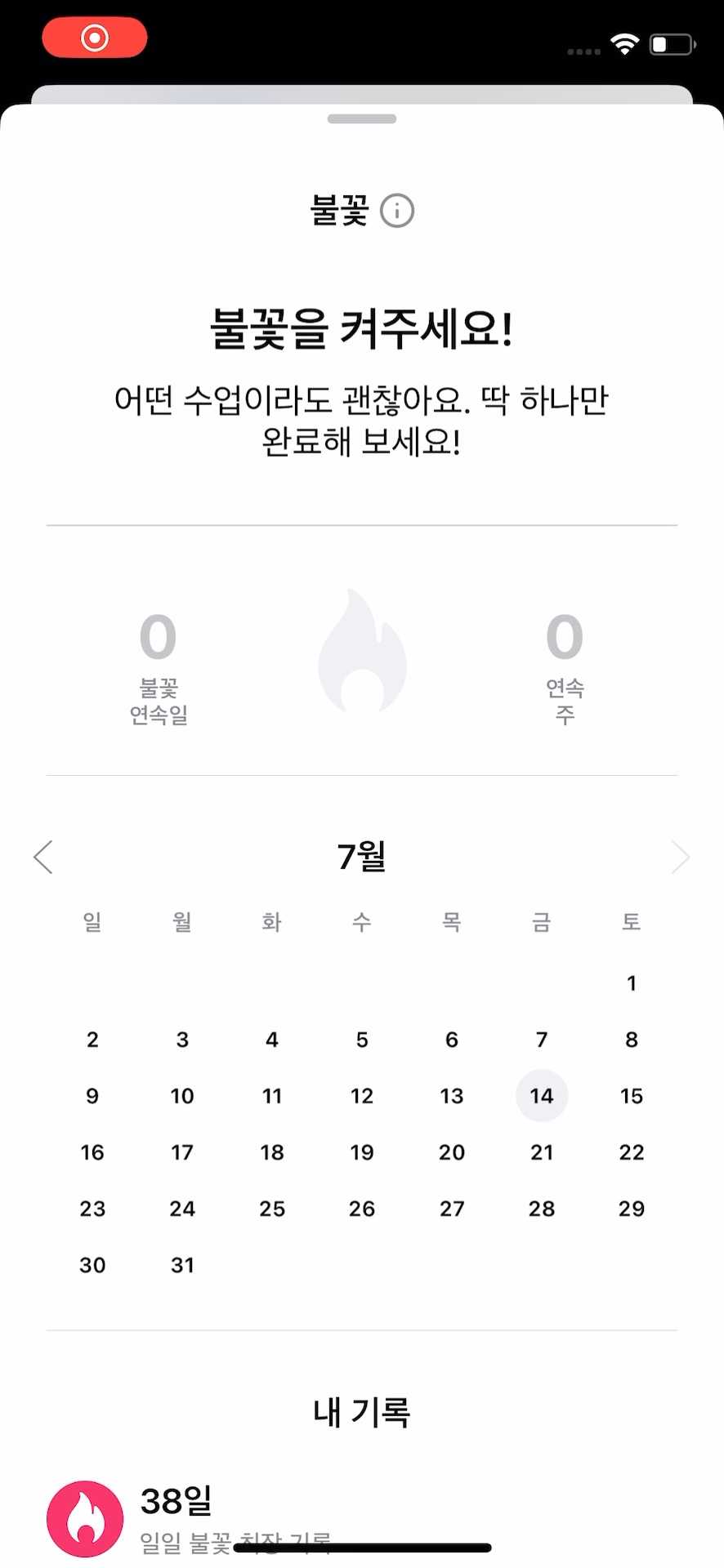724x1568 pixels.
Task: Go to the next month with right chevron
Action: click(680, 857)
